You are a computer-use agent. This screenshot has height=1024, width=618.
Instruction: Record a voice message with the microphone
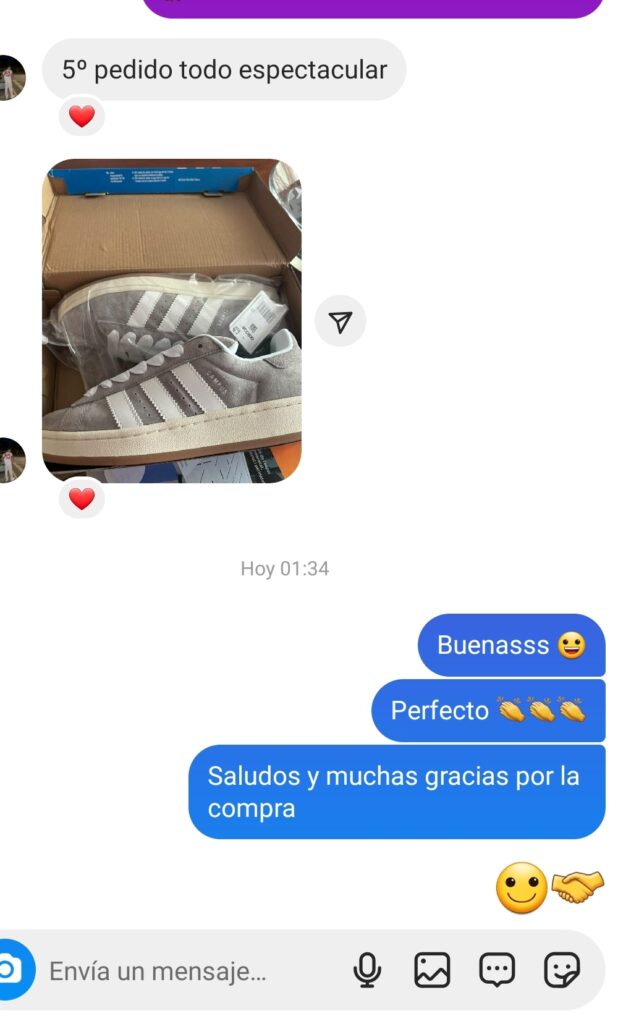[x=368, y=970]
